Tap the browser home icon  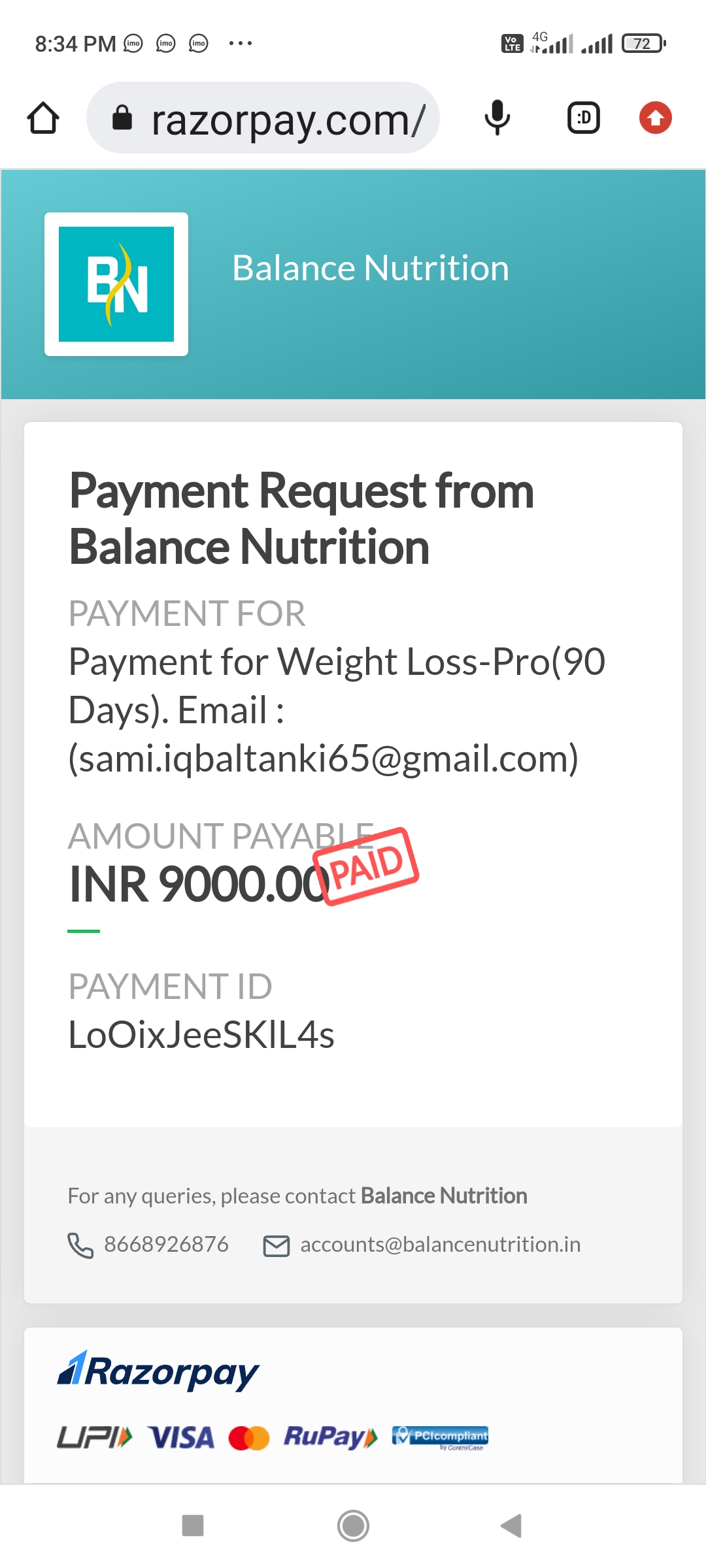pyautogui.click(x=43, y=118)
